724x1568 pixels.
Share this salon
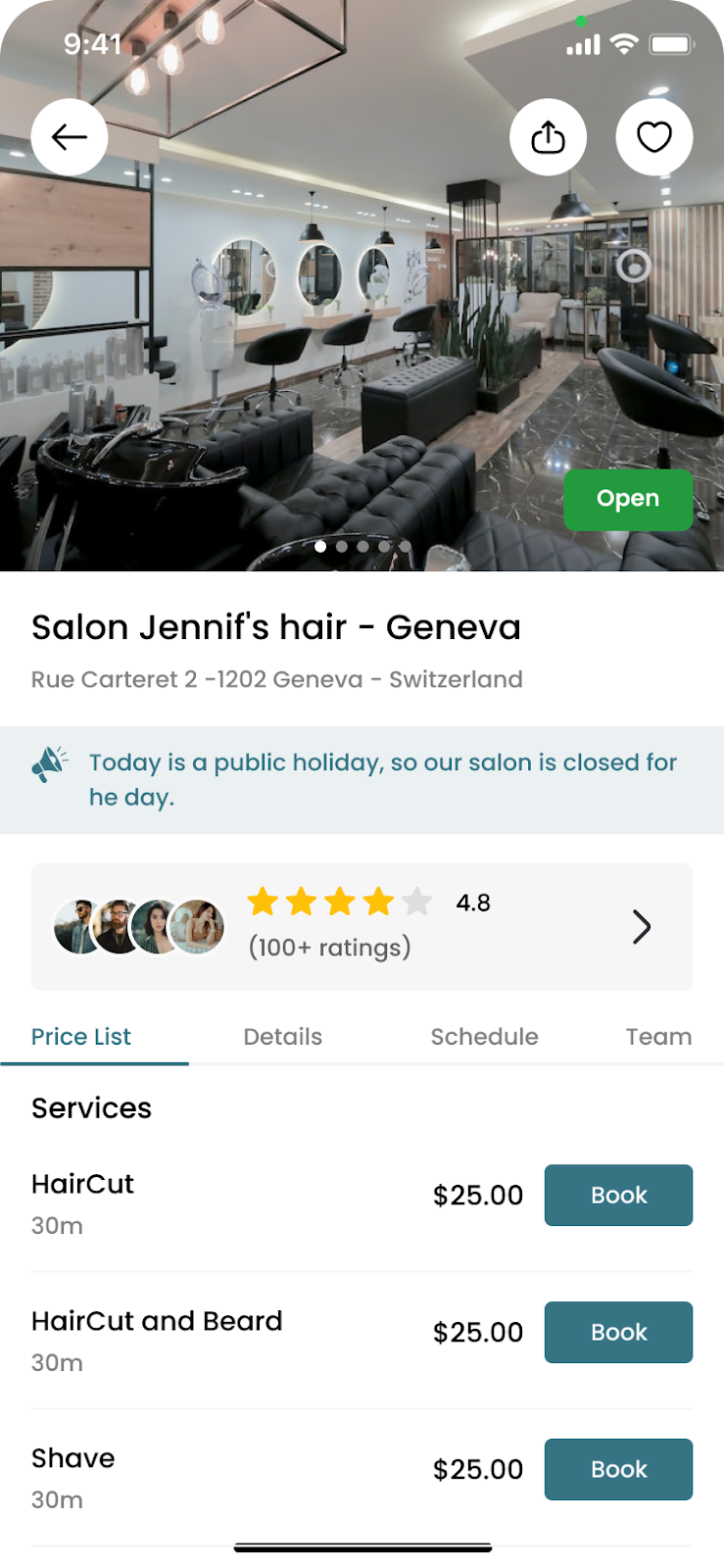[x=548, y=137]
